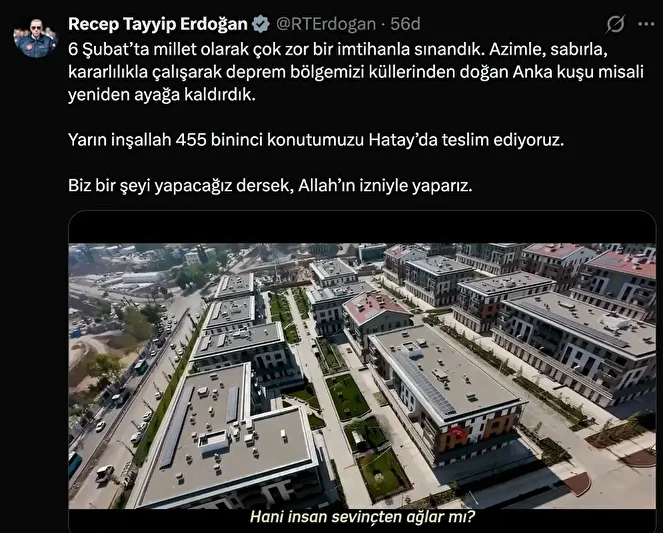
Task: Open Recep Tayyip Erdoğan's profile picture
Action: coord(35,36)
